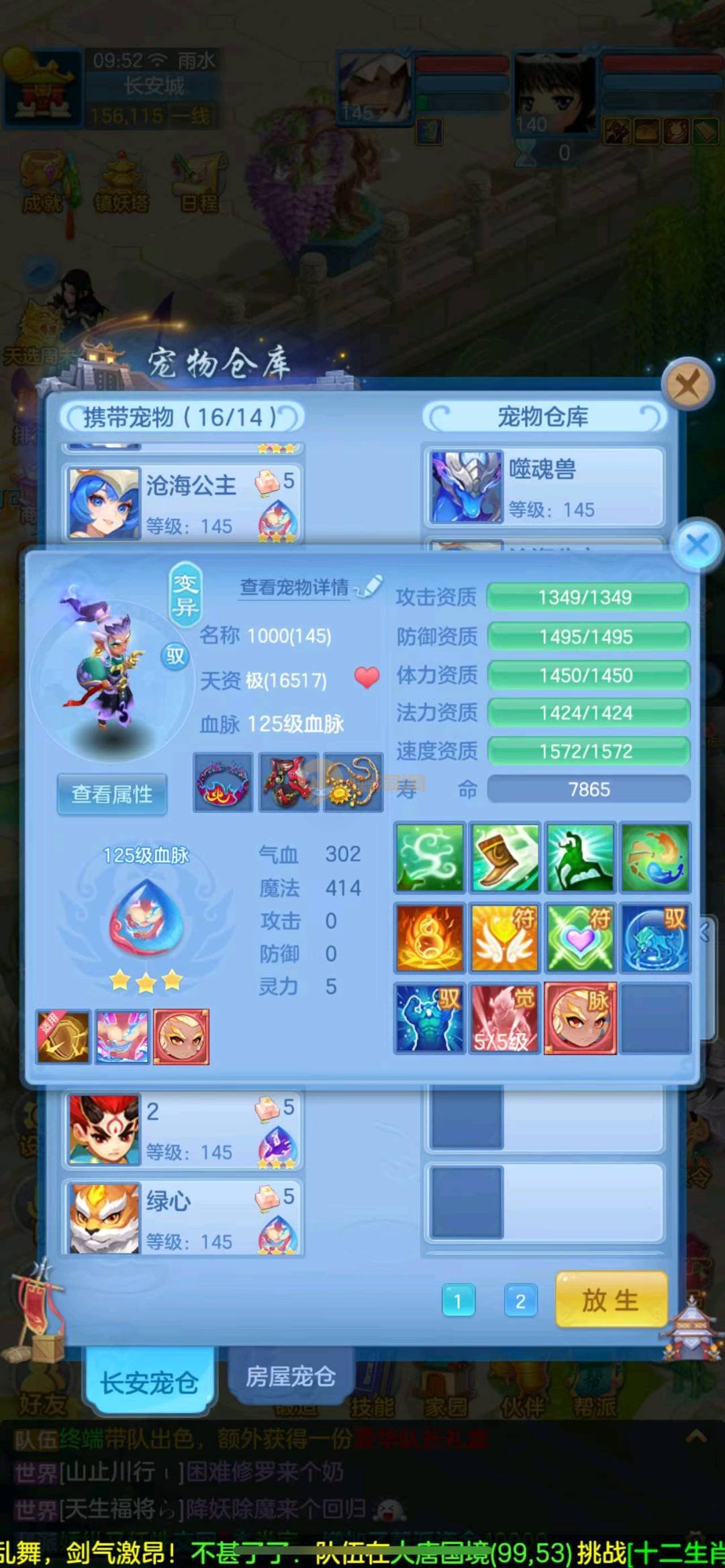Inspect the fire gourd skill icon
The height and width of the screenshot is (1568, 725).
pyautogui.click(x=430, y=938)
